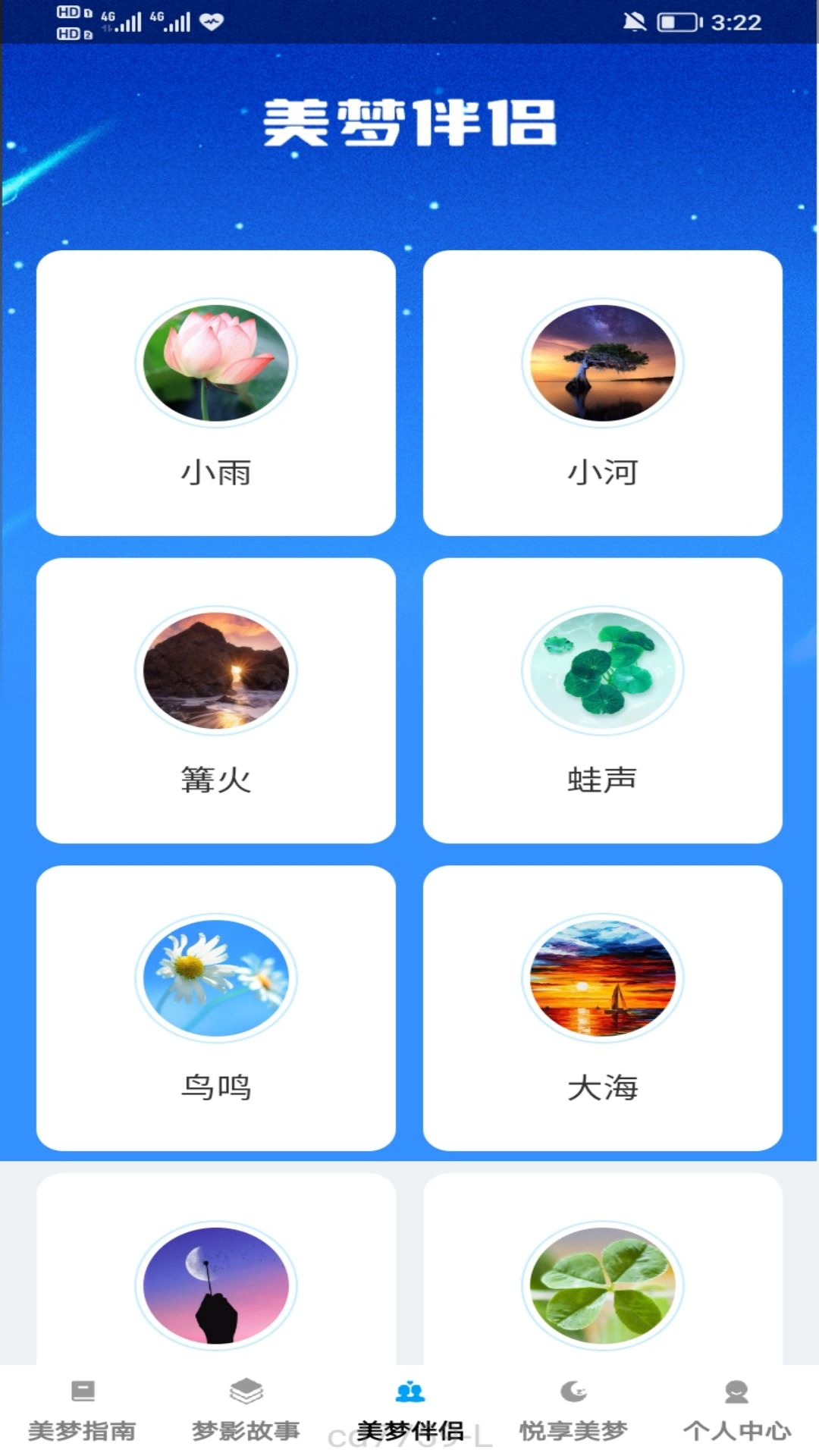Open the 鸟鸣 birdsong card

coord(218,1009)
